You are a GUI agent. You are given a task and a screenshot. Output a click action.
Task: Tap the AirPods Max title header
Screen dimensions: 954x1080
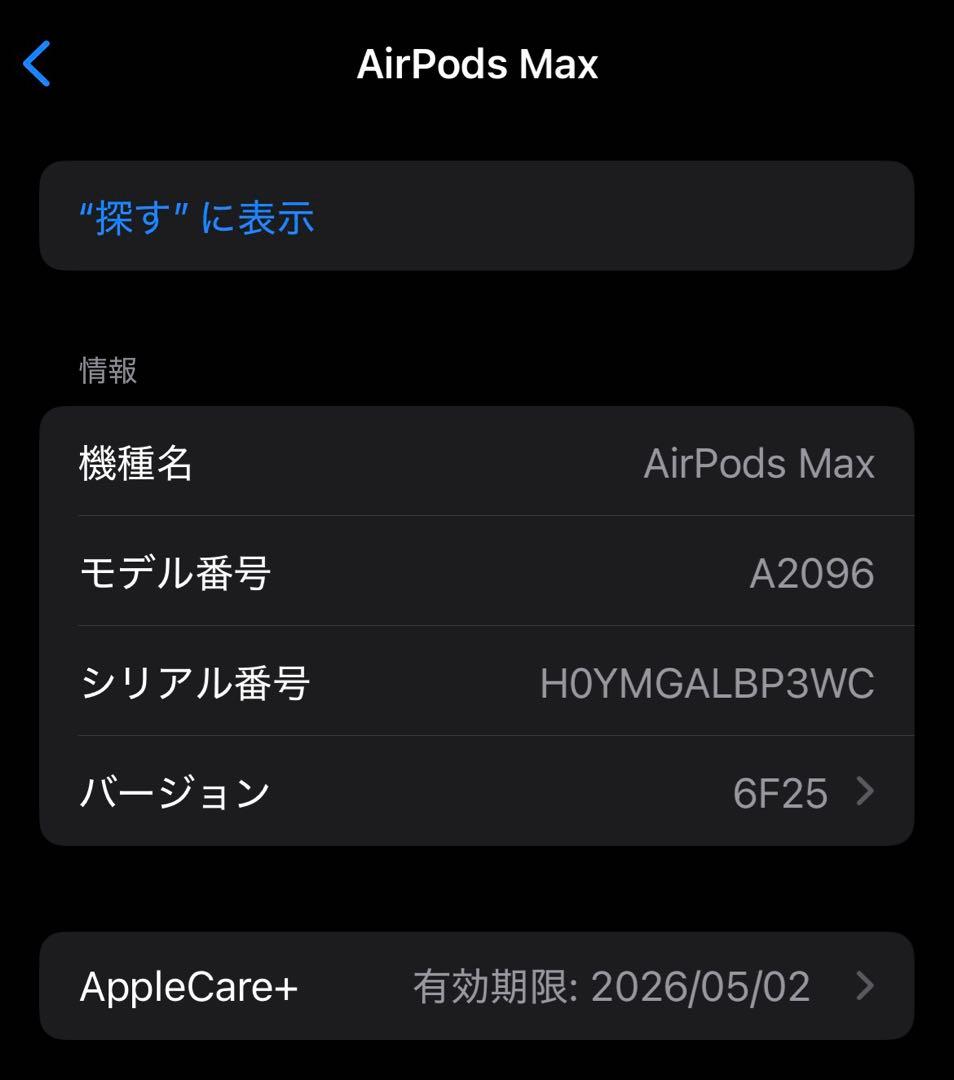tap(477, 63)
